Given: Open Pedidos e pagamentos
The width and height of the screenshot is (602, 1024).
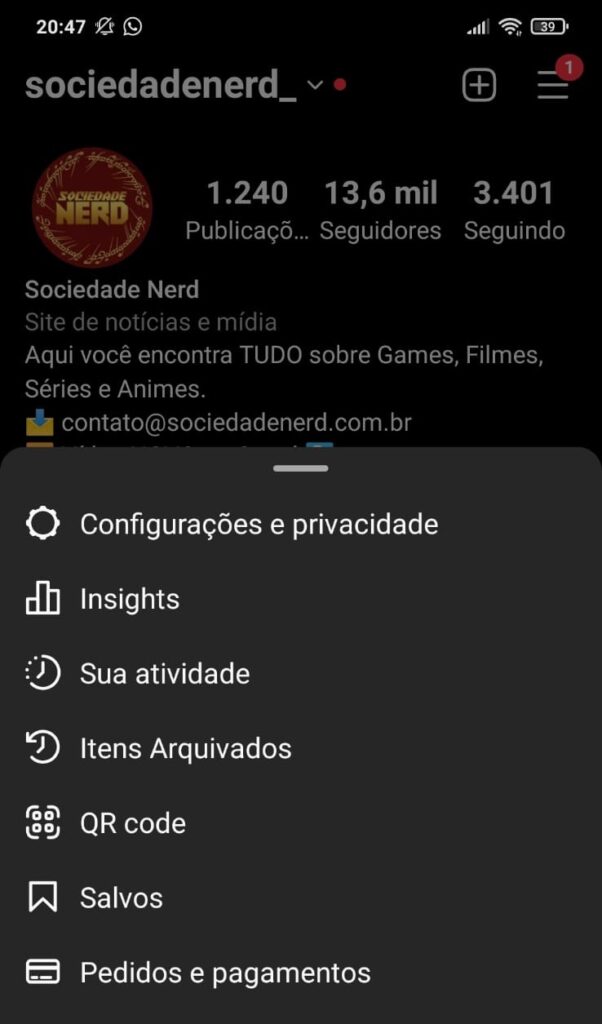Looking at the screenshot, I should (x=225, y=973).
